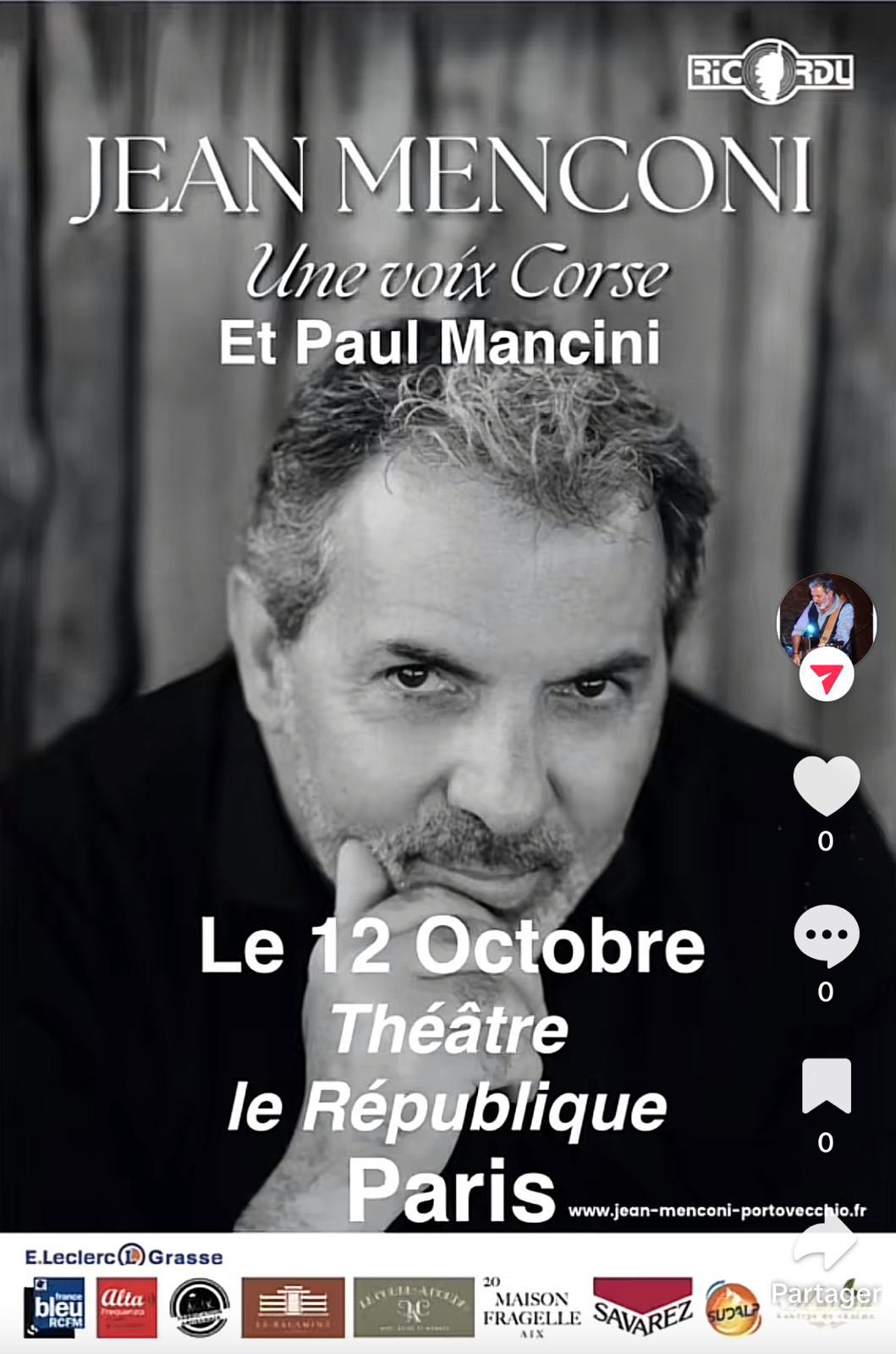Like this video with the heart
The height and width of the screenshot is (1354, 896).
click(x=826, y=785)
